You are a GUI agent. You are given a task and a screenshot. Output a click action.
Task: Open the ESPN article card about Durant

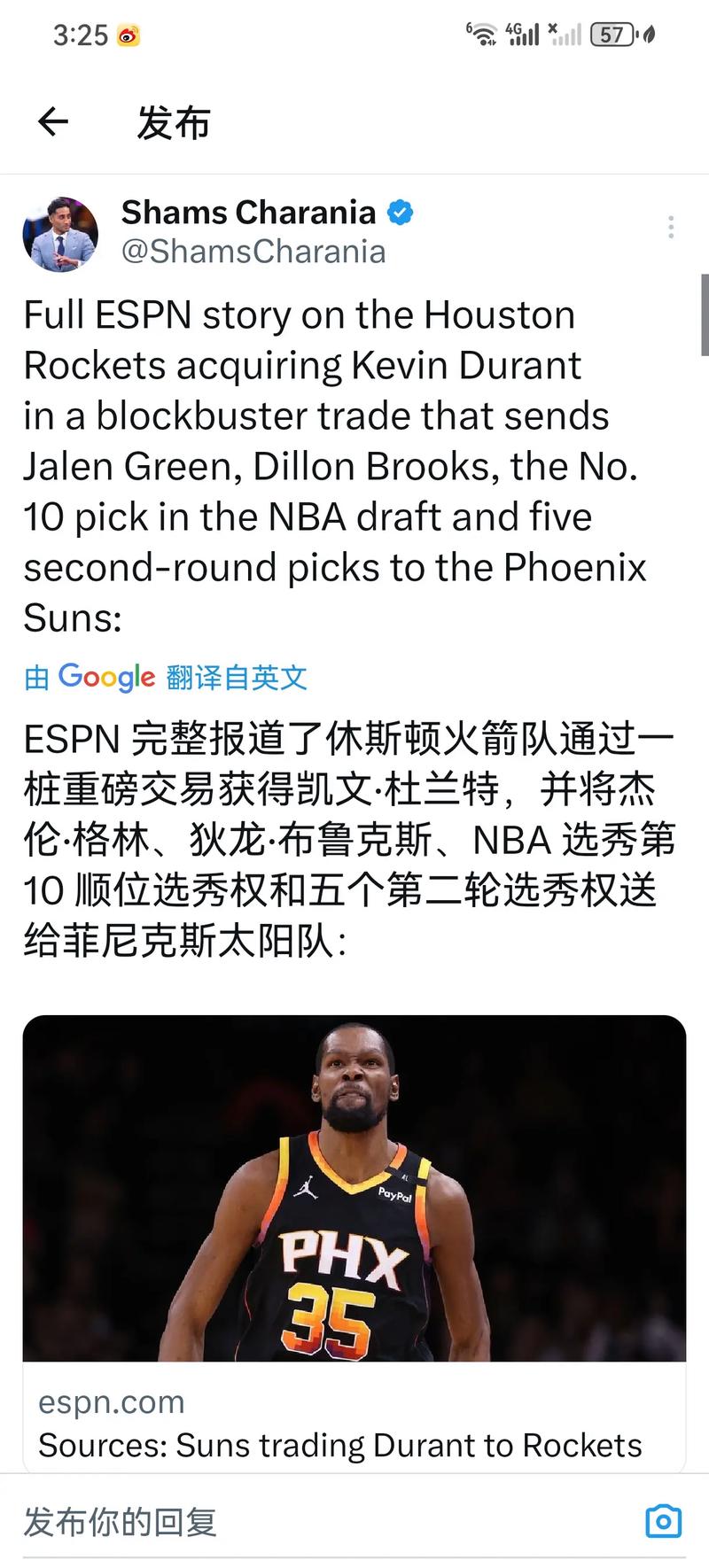pos(354,1240)
